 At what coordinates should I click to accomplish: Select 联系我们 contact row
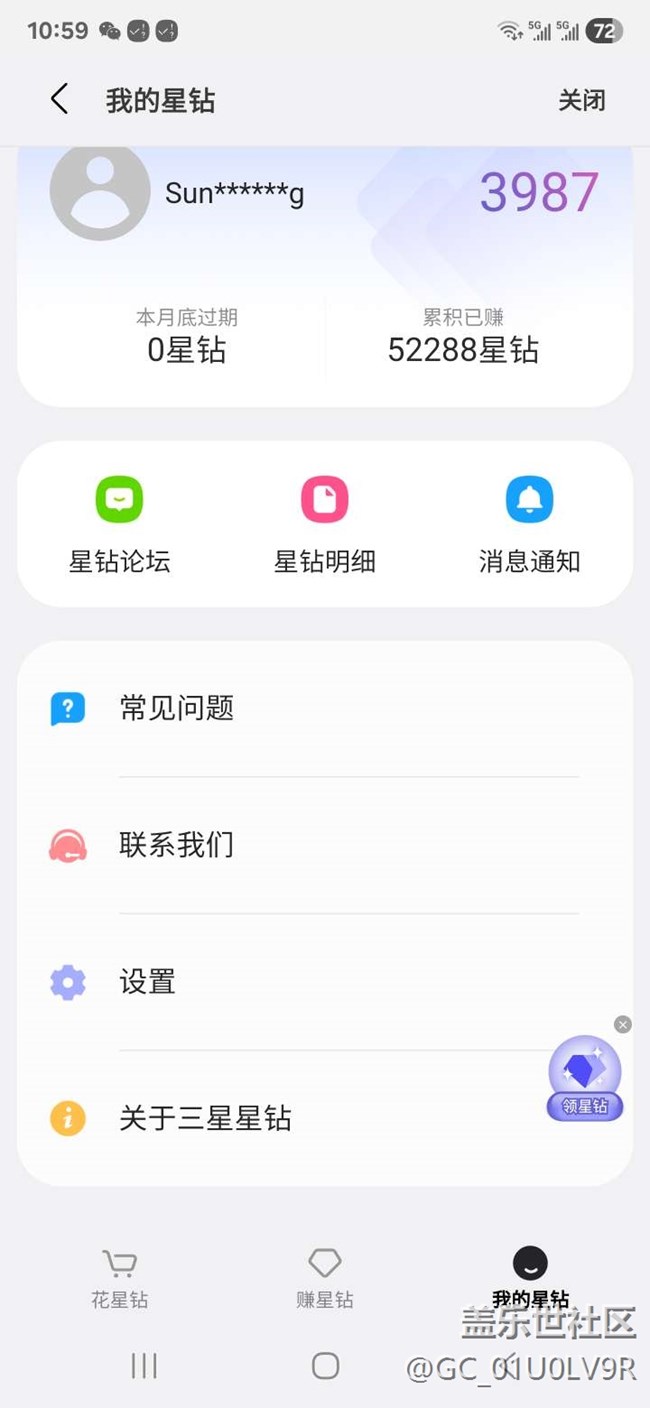click(x=324, y=845)
